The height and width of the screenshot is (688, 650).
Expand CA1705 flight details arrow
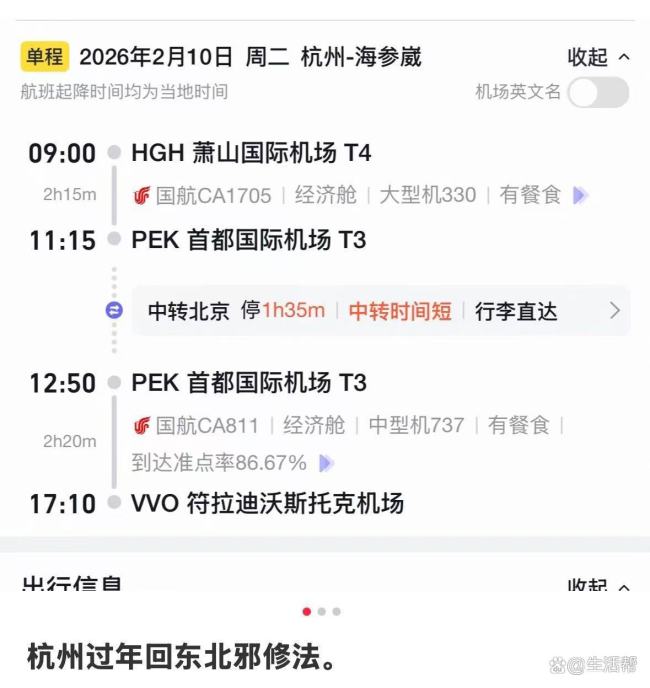coord(580,196)
